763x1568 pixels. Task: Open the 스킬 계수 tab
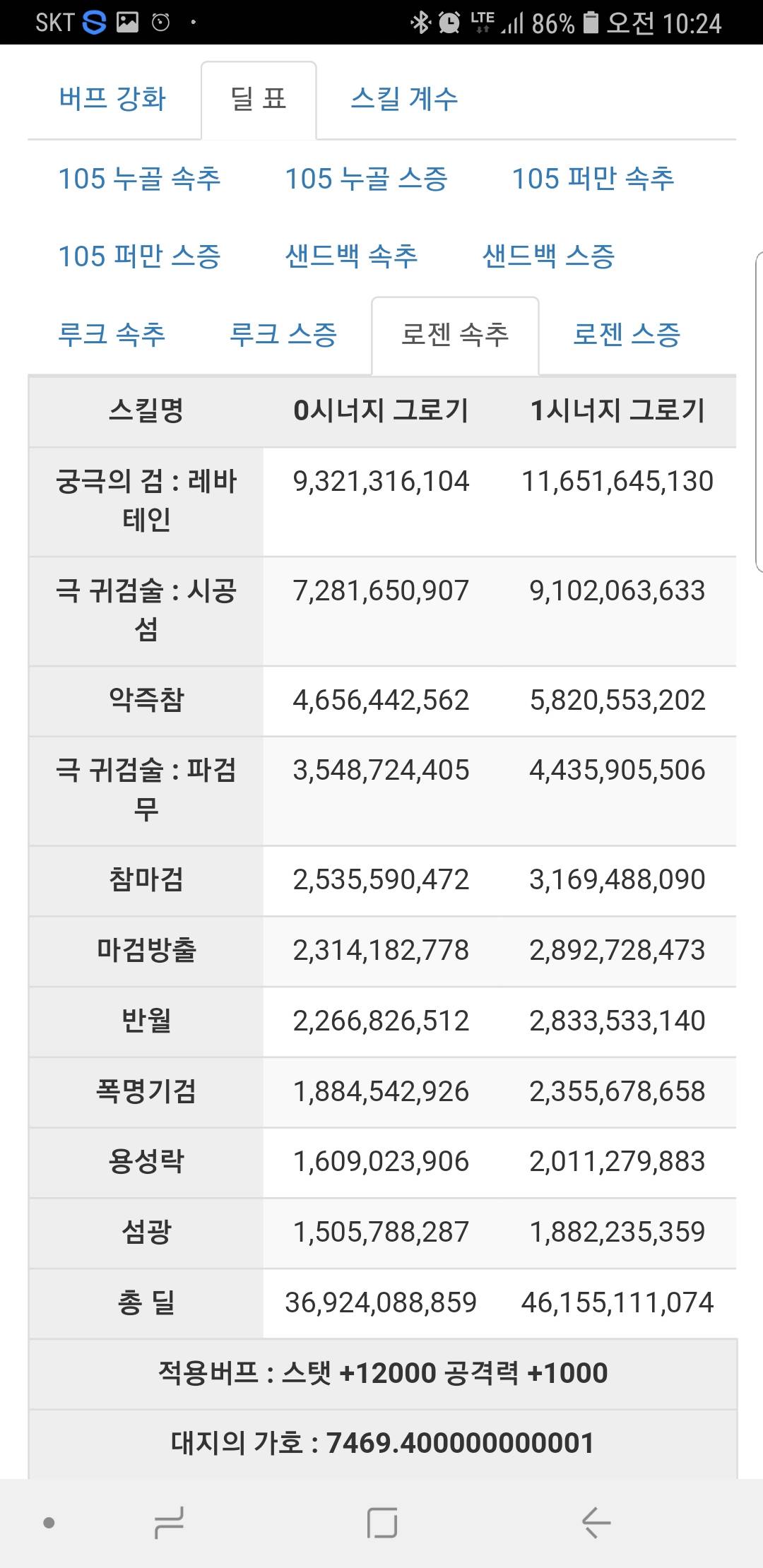pos(404,100)
